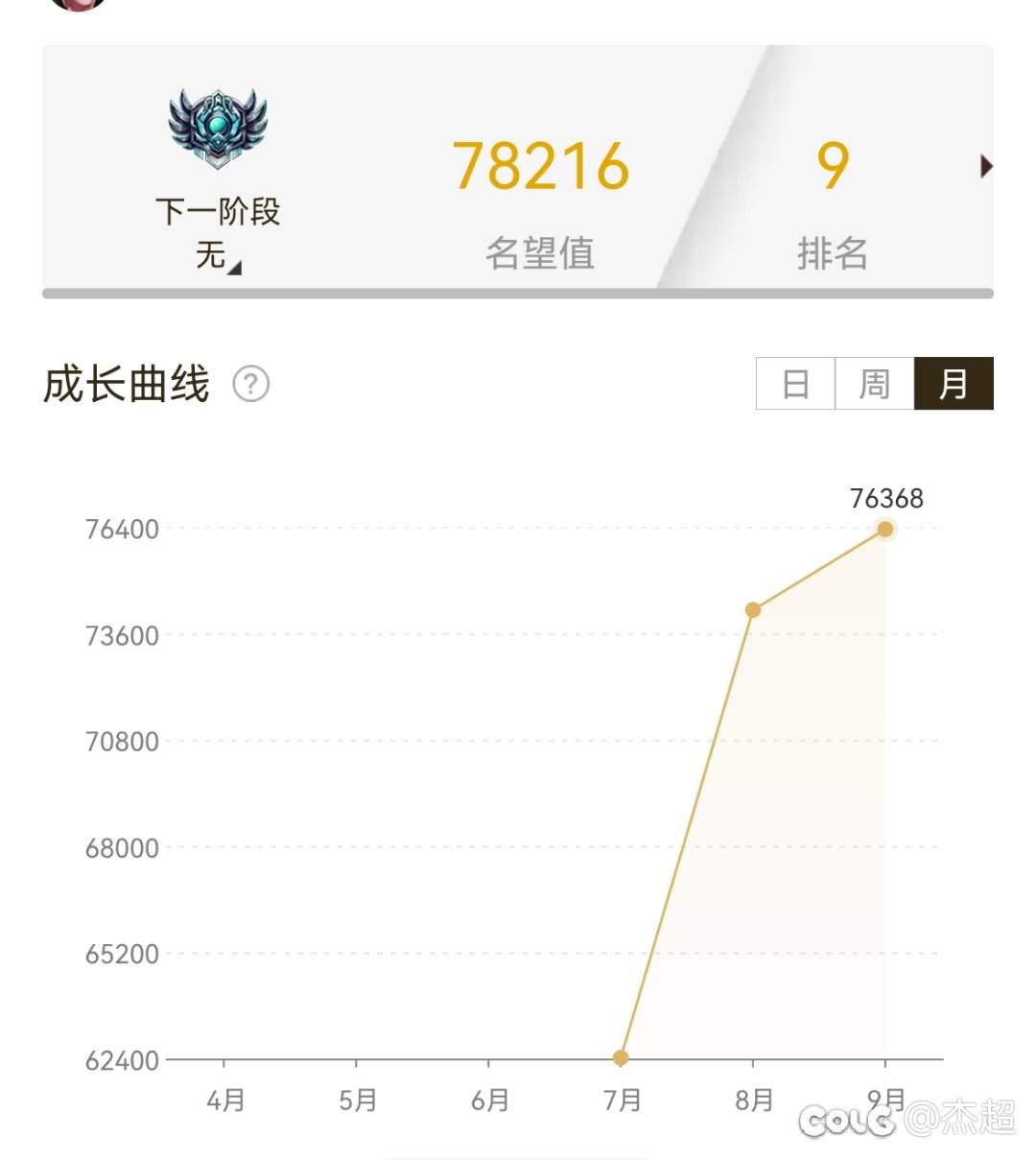This screenshot has width=1036, height=1160.
Task: Select the 8月 data point on chart
Action: (x=753, y=610)
